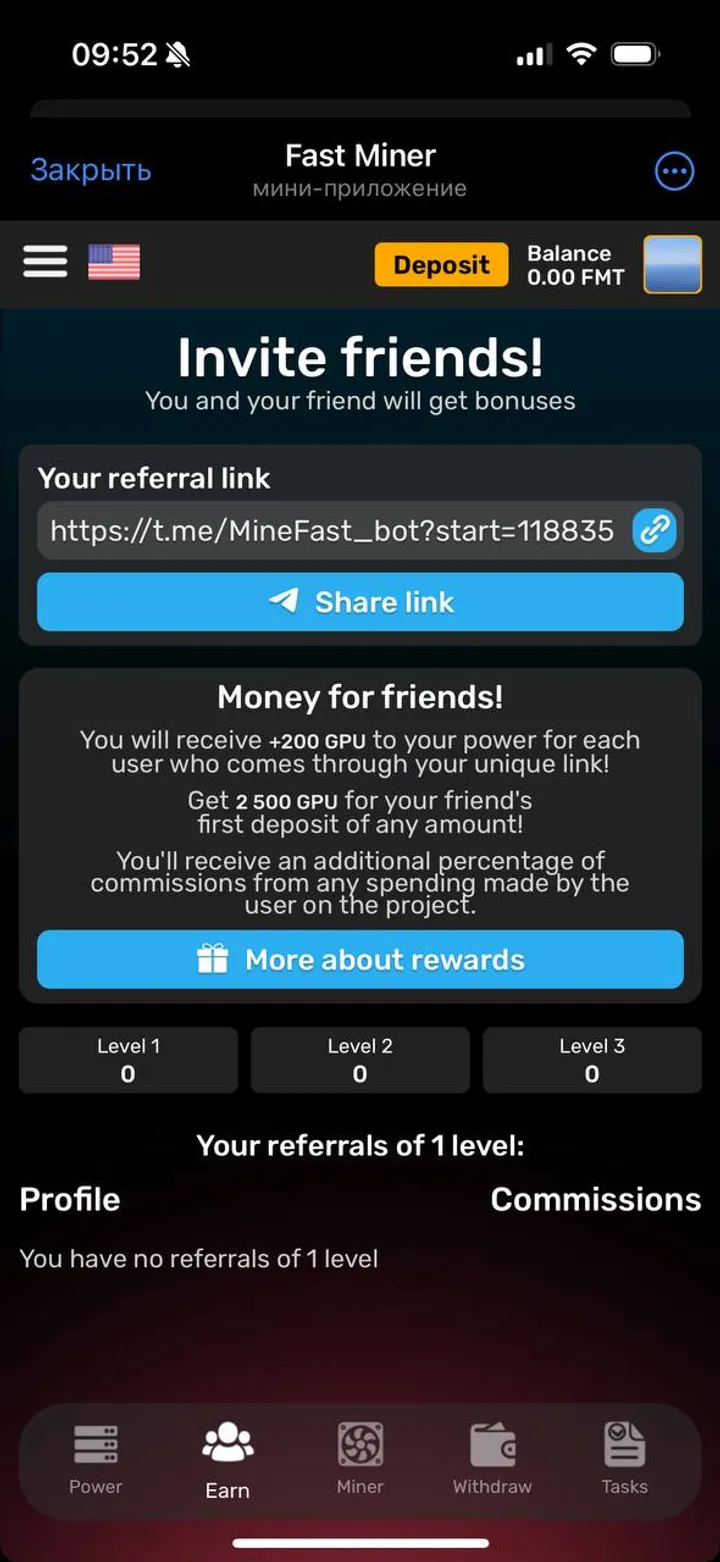Image resolution: width=720 pixels, height=1562 pixels.
Task: Open the three-dot overflow menu
Action: pyautogui.click(x=674, y=171)
